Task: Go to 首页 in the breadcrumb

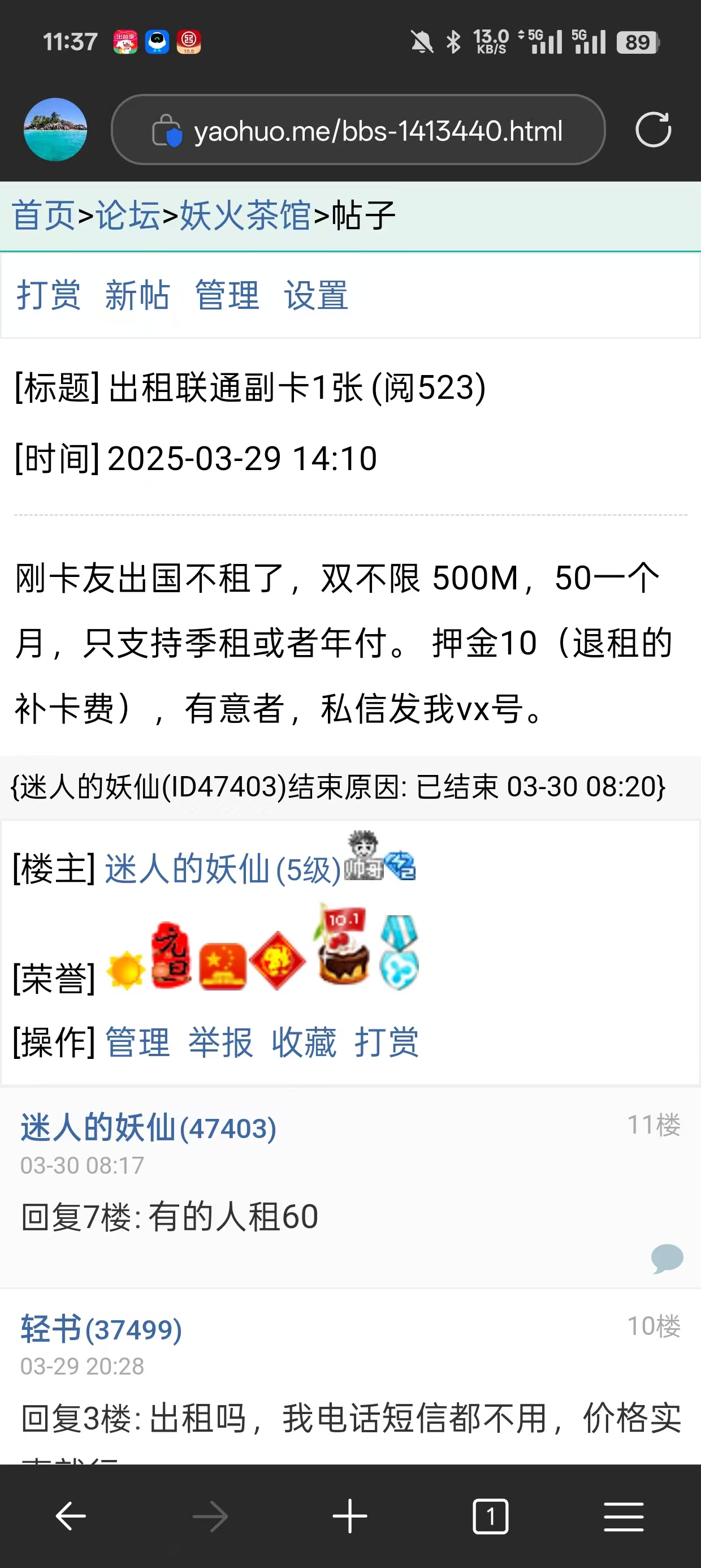Action: click(43, 216)
